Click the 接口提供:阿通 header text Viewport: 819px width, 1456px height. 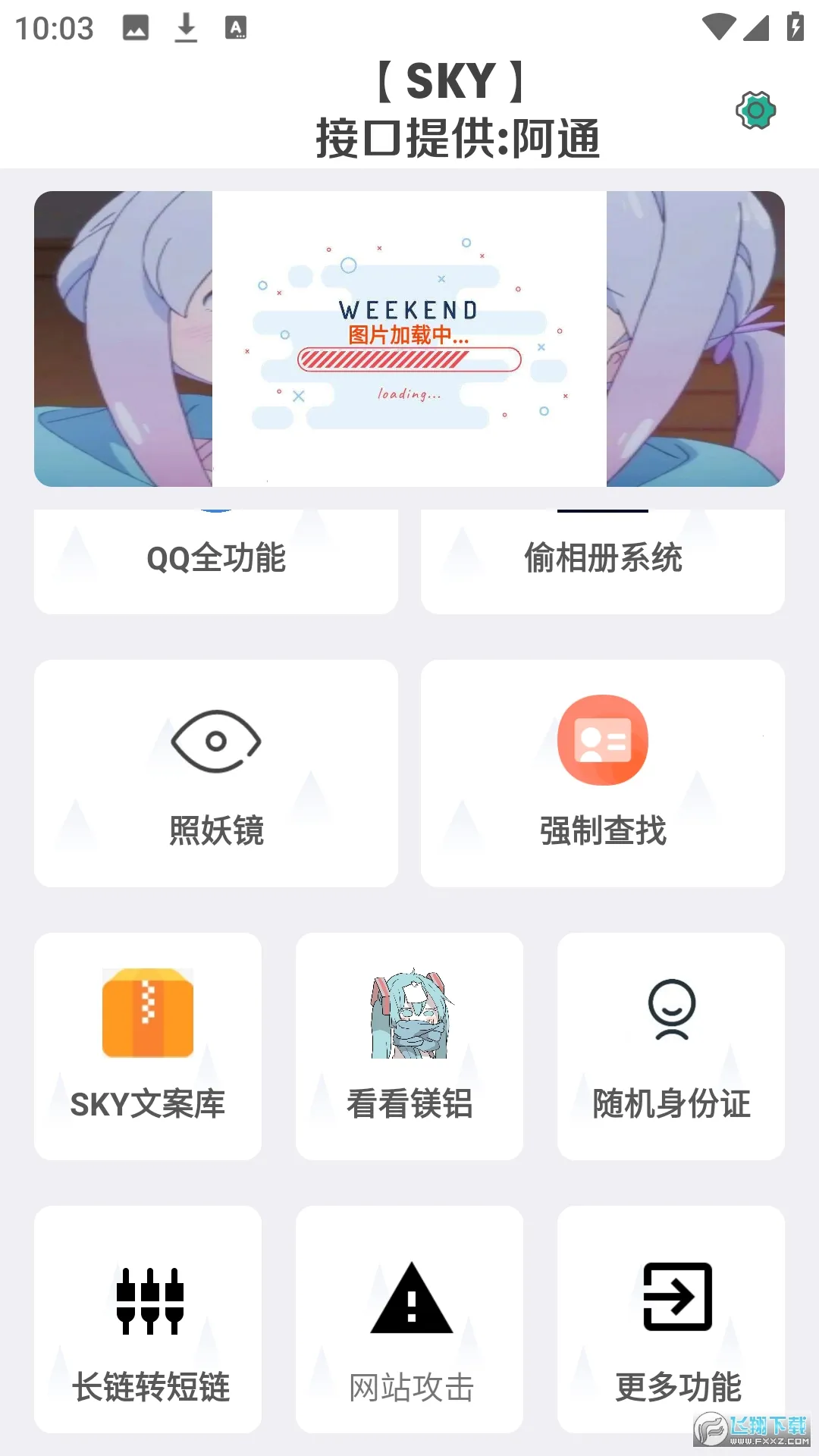pos(458,139)
